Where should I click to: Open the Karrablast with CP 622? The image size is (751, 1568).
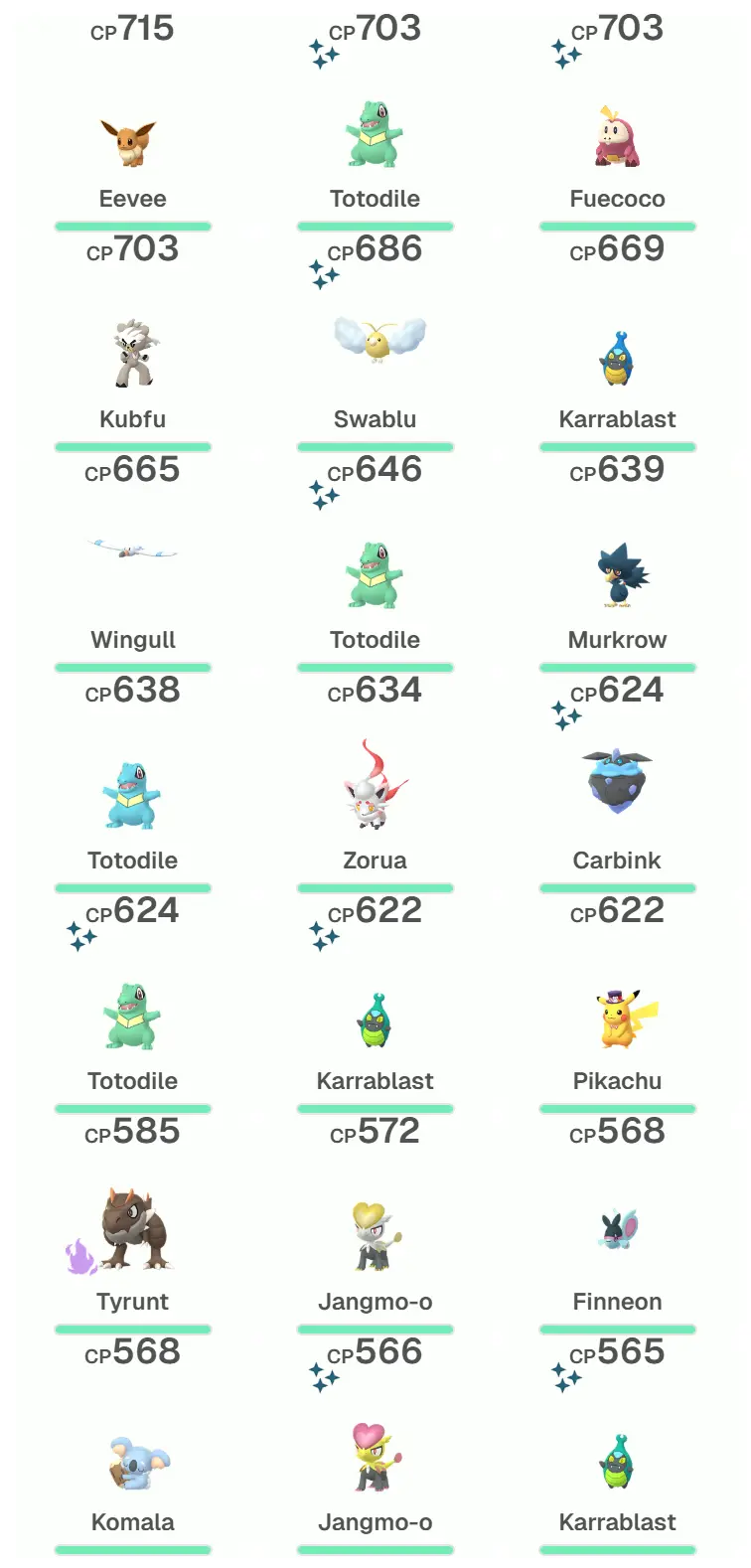pos(375,1020)
